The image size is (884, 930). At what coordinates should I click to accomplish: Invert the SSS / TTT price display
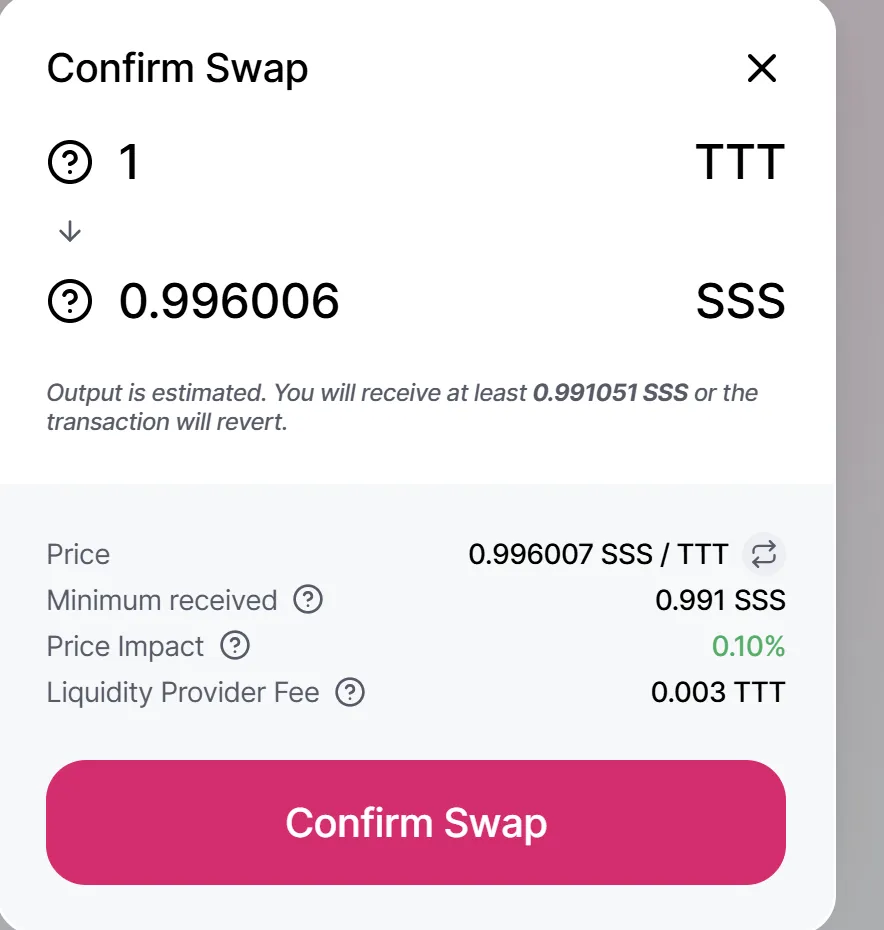[764, 554]
